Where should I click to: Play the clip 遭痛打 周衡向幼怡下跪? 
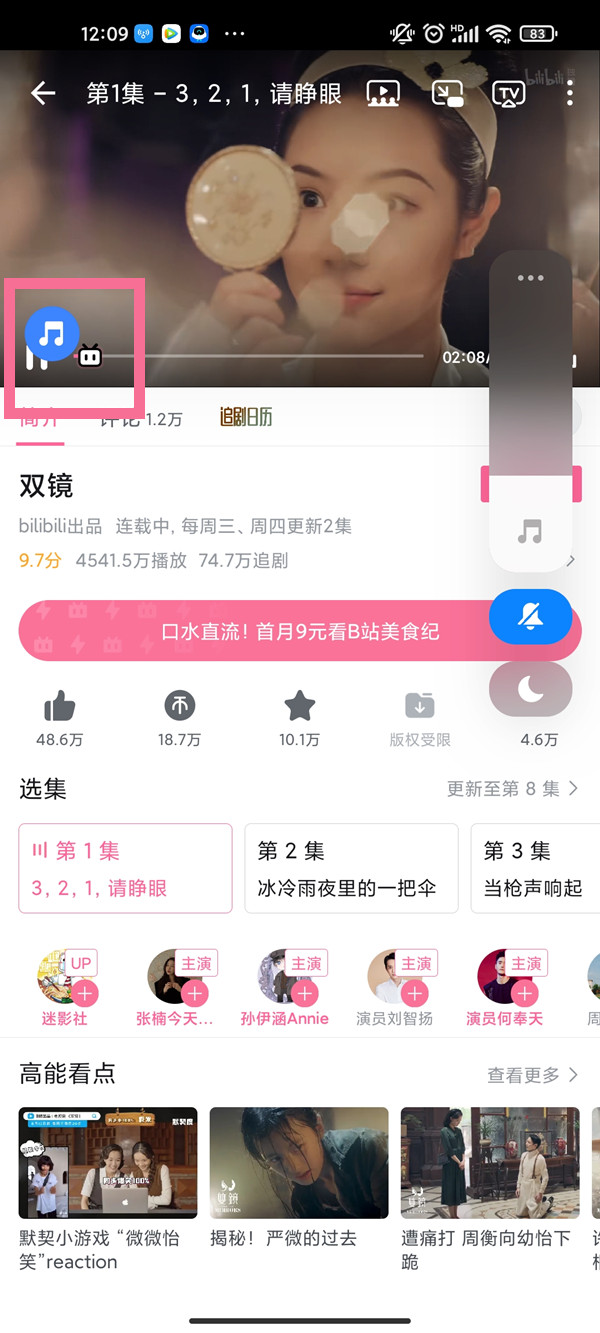[x=490, y=1162]
